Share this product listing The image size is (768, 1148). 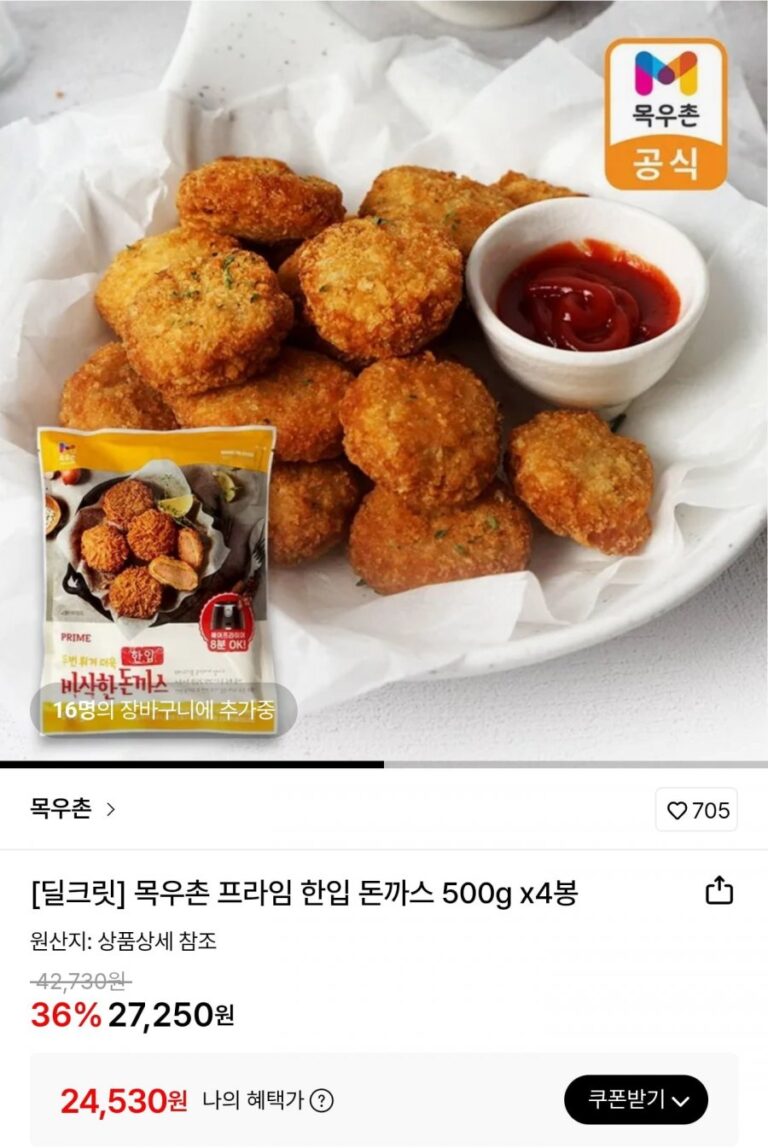[719, 891]
